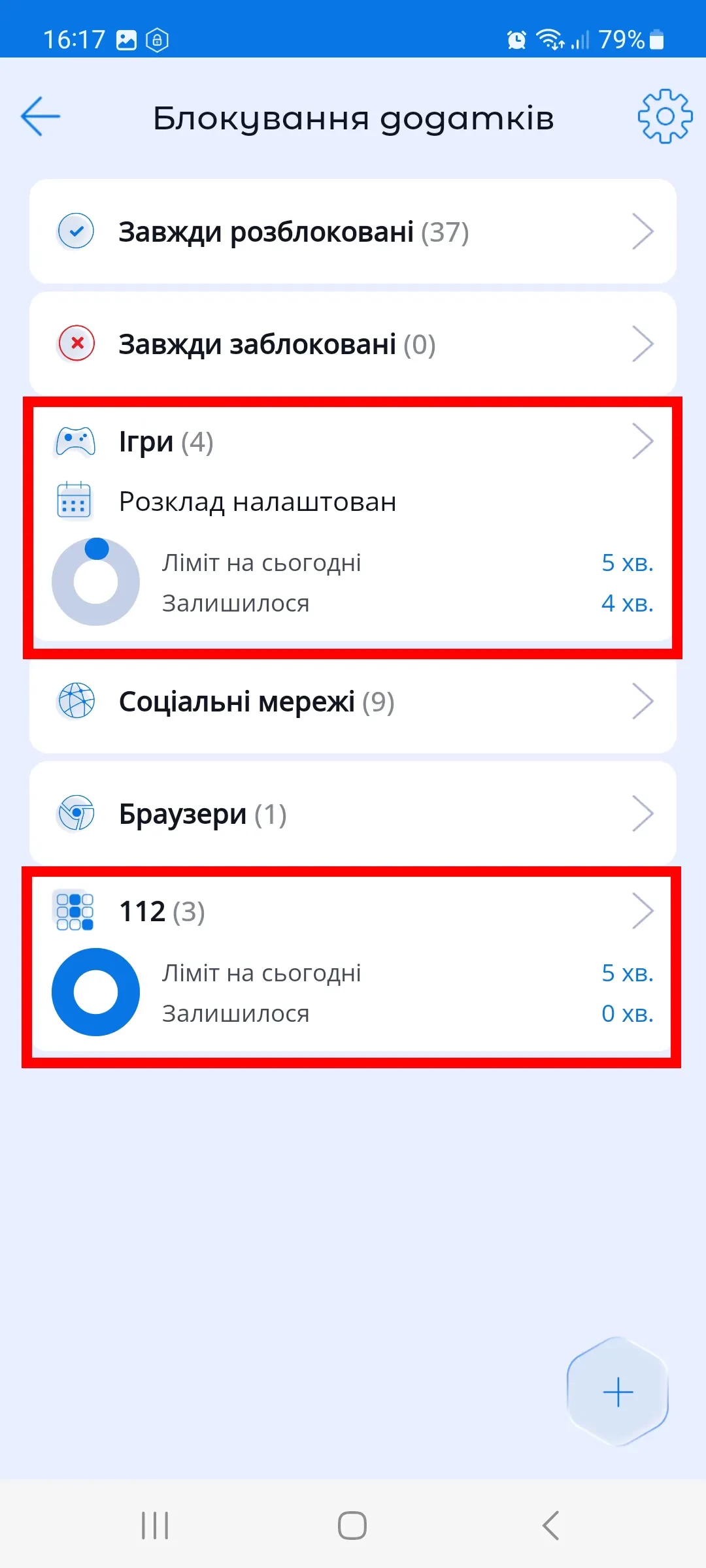Tap the system home button
Image resolution: width=706 pixels, height=1568 pixels.
click(x=352, y=1526)
